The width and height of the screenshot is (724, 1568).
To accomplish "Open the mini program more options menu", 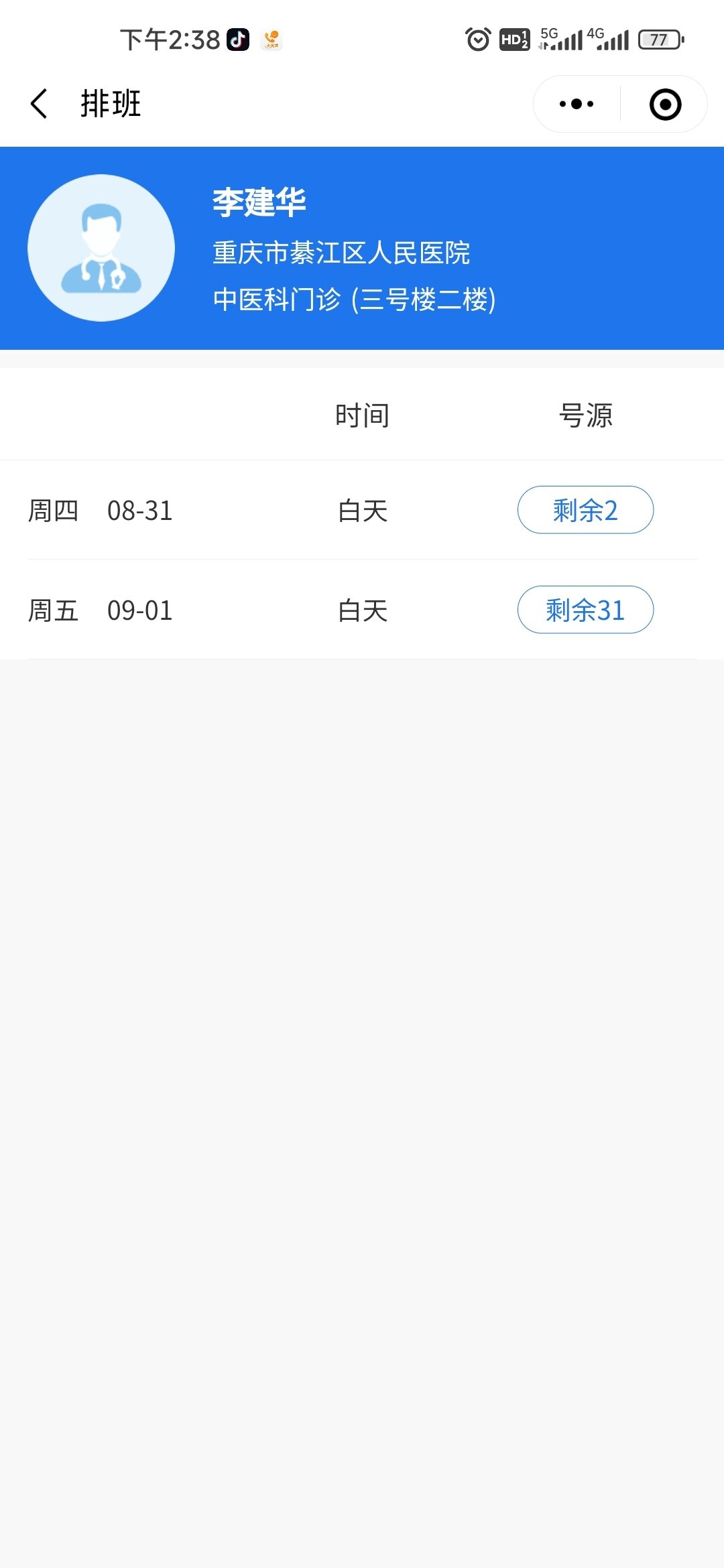I will (x=577, y=104).
